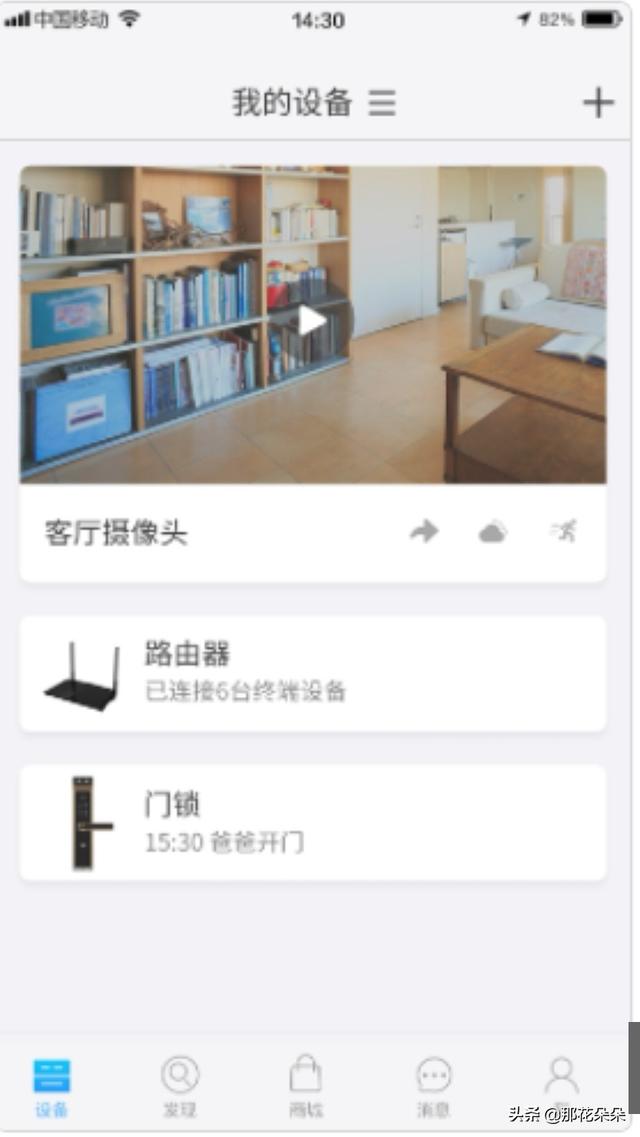Open the list menu beside 我的设备
This screenshot has width=640, height=1137.
coord(382,103)
